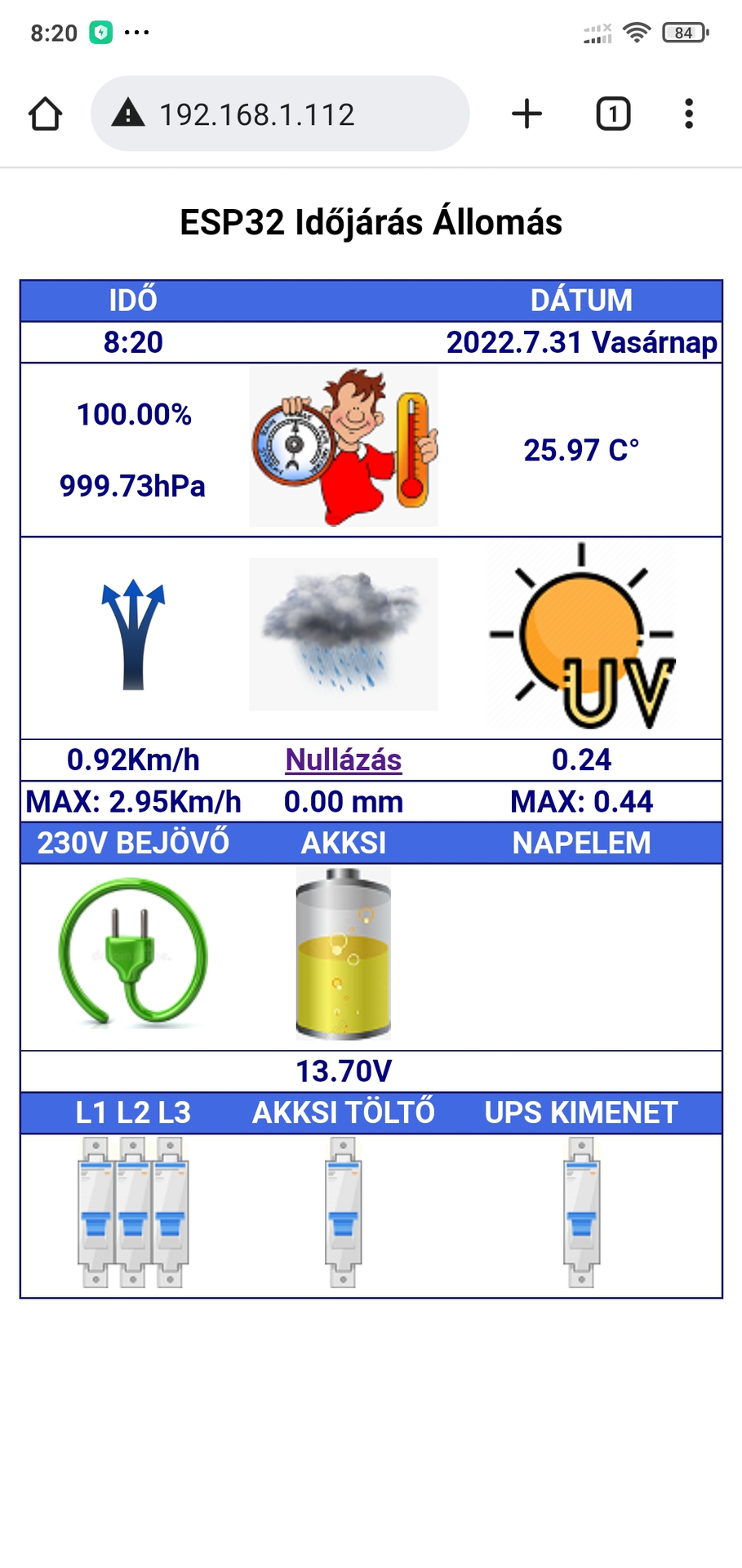Open the browser overflow menu

(x=689, y=114)
